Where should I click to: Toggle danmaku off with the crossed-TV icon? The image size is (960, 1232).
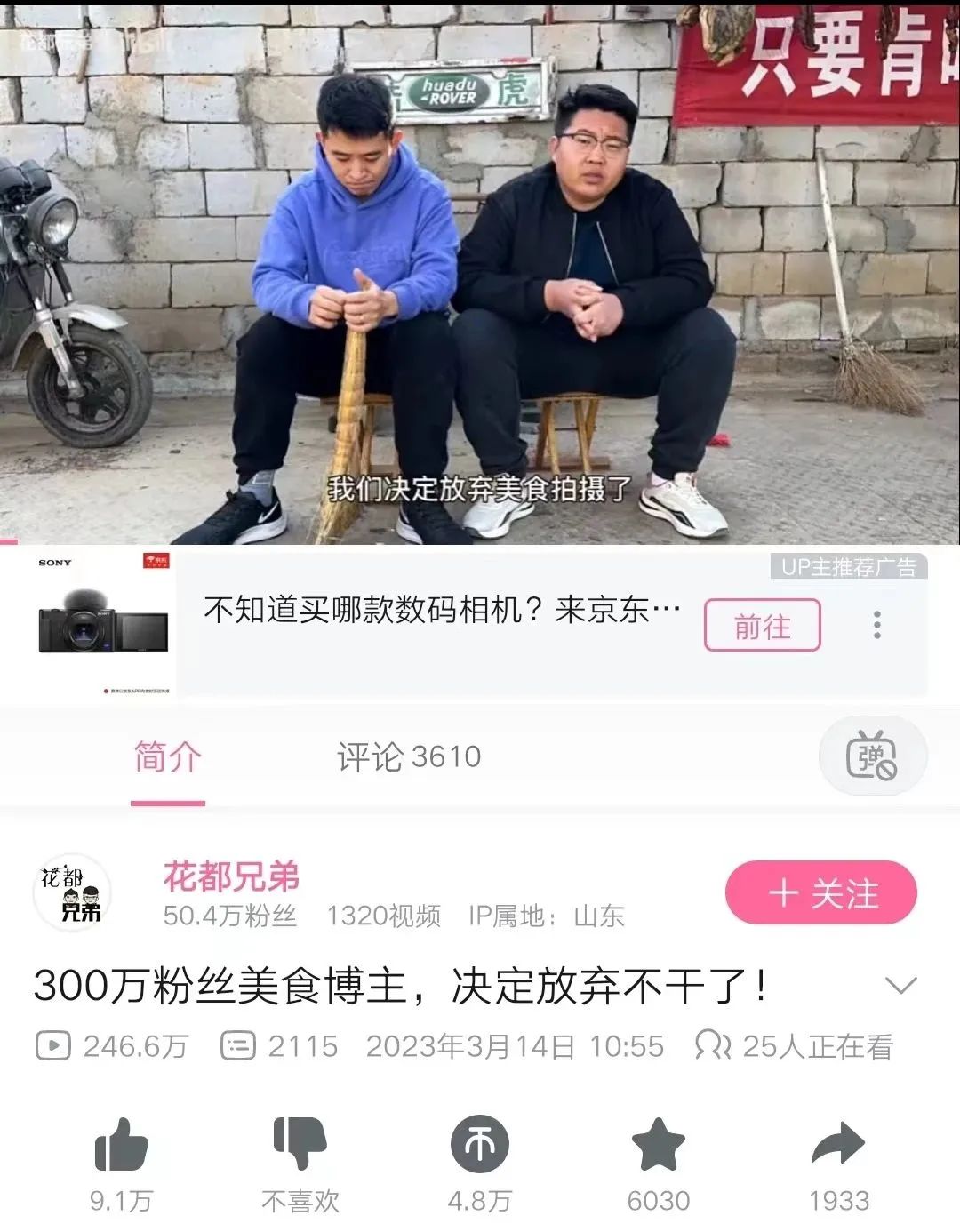click(872, 756)
